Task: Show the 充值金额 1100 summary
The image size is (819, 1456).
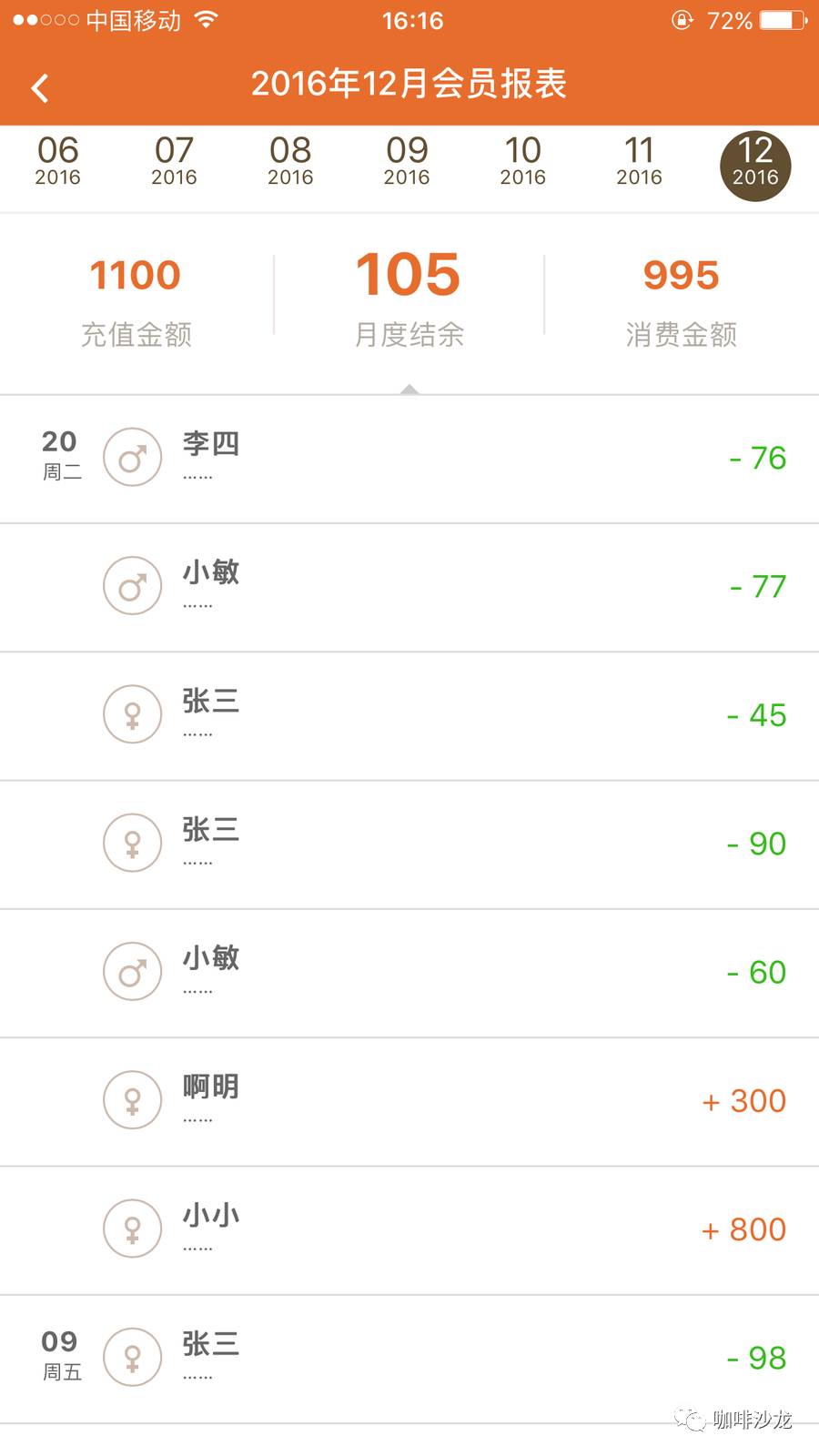Action: [136, 301]
